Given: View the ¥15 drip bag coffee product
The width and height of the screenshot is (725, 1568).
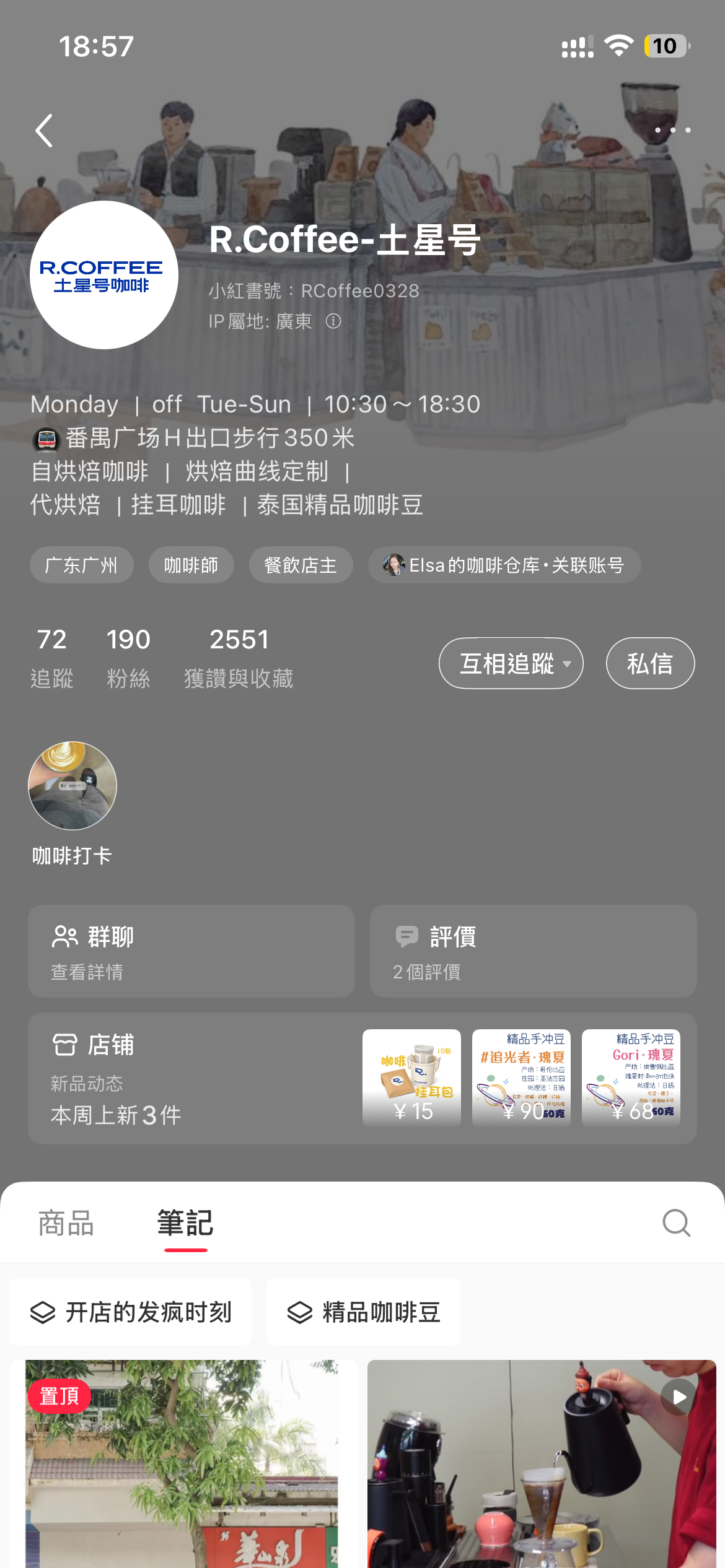Looking at the screenshot, I should click(411, 1078).
